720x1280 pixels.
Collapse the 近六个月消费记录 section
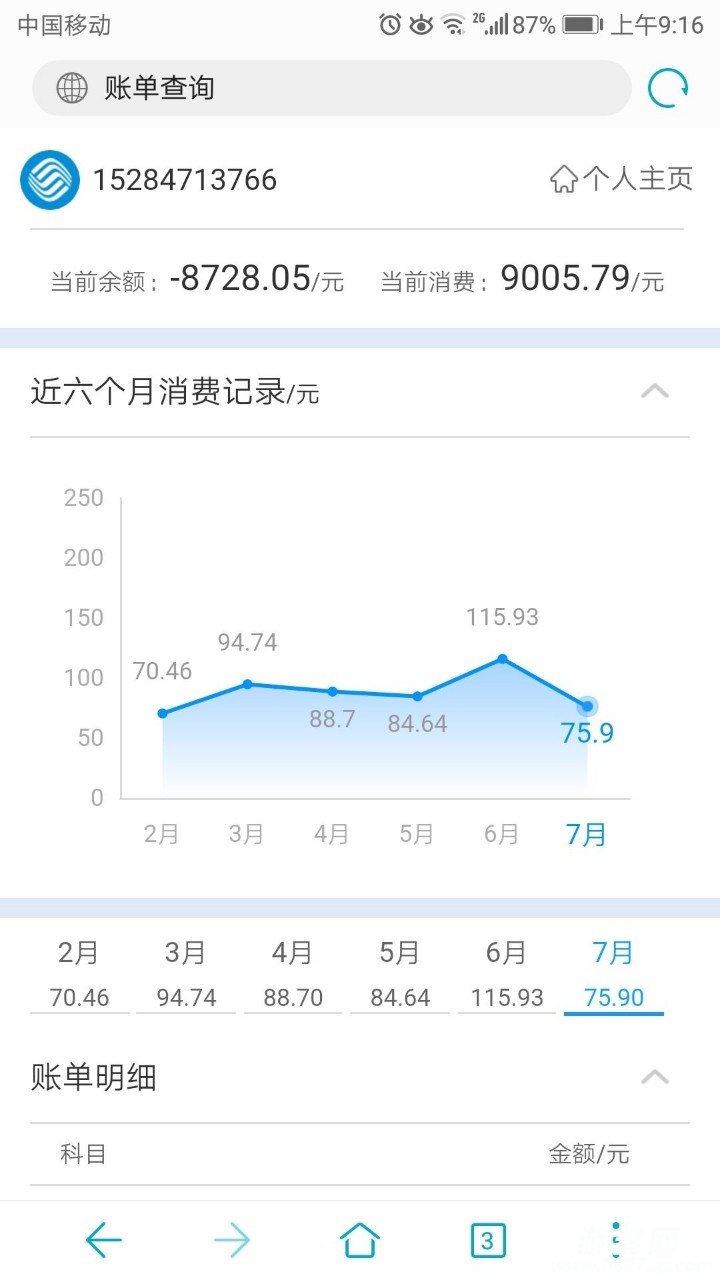pyautogui.click(x=655, y=391)
